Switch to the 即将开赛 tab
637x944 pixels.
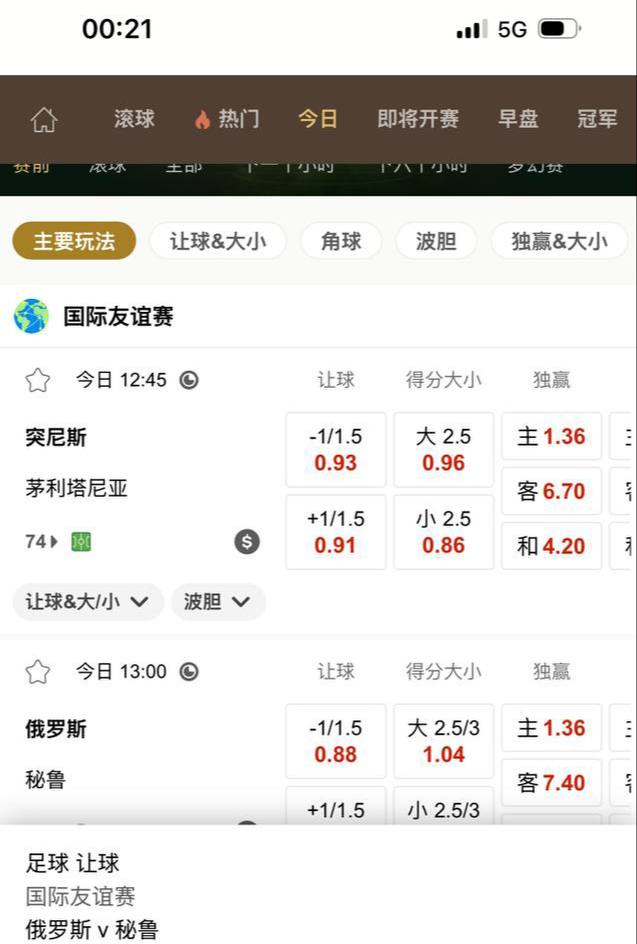[418, 119]
